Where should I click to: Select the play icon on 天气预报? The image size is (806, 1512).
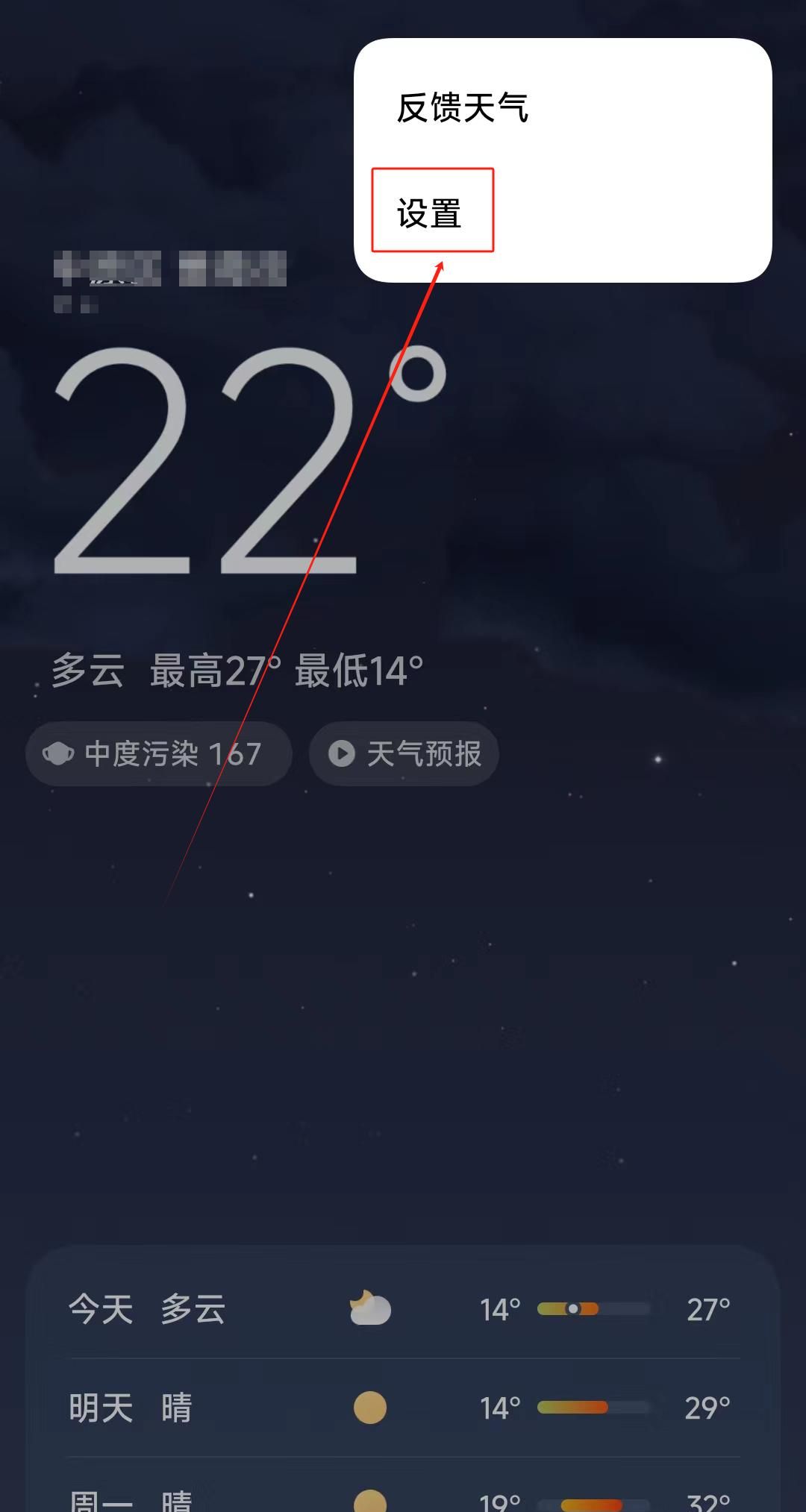(x=342, y=753)
